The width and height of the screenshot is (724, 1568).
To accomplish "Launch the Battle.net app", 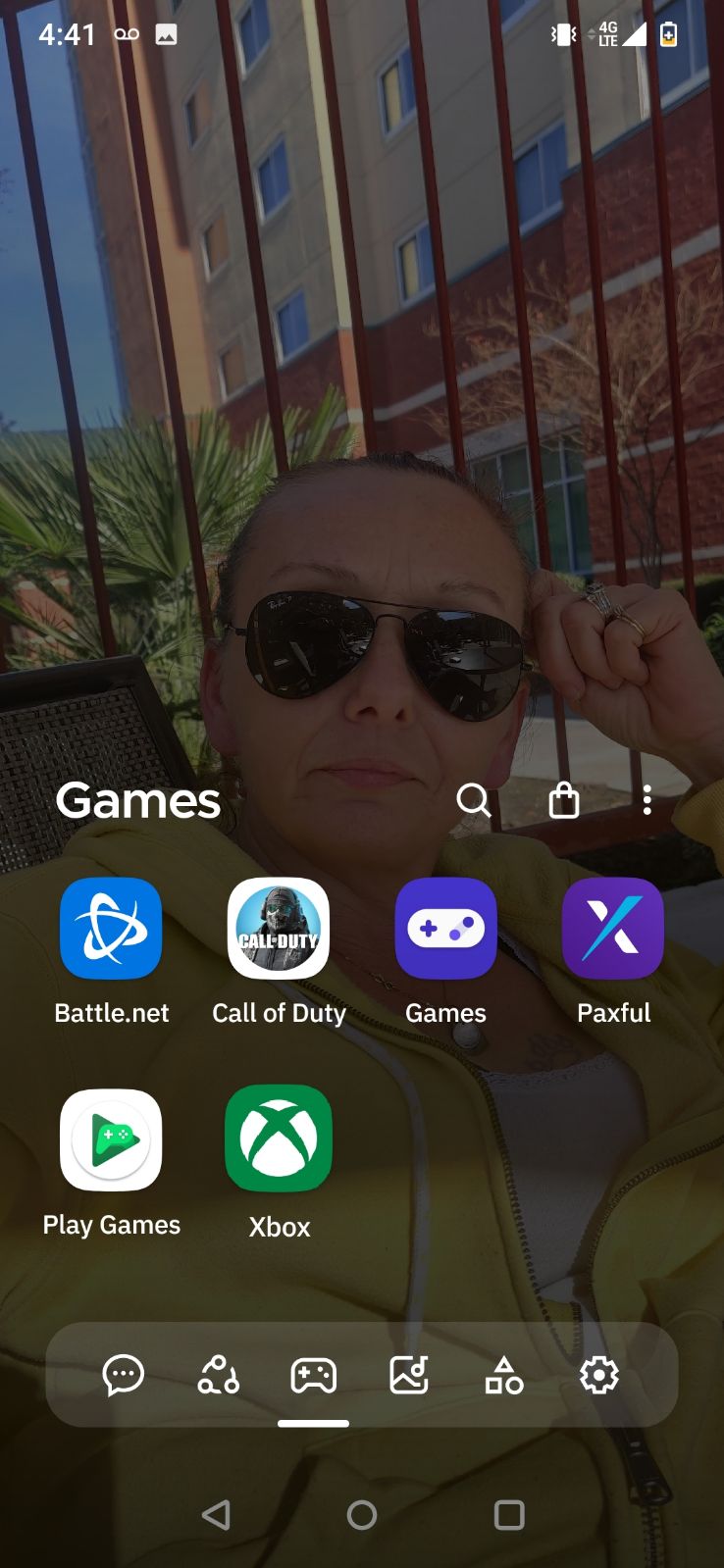I will [111, 929].
